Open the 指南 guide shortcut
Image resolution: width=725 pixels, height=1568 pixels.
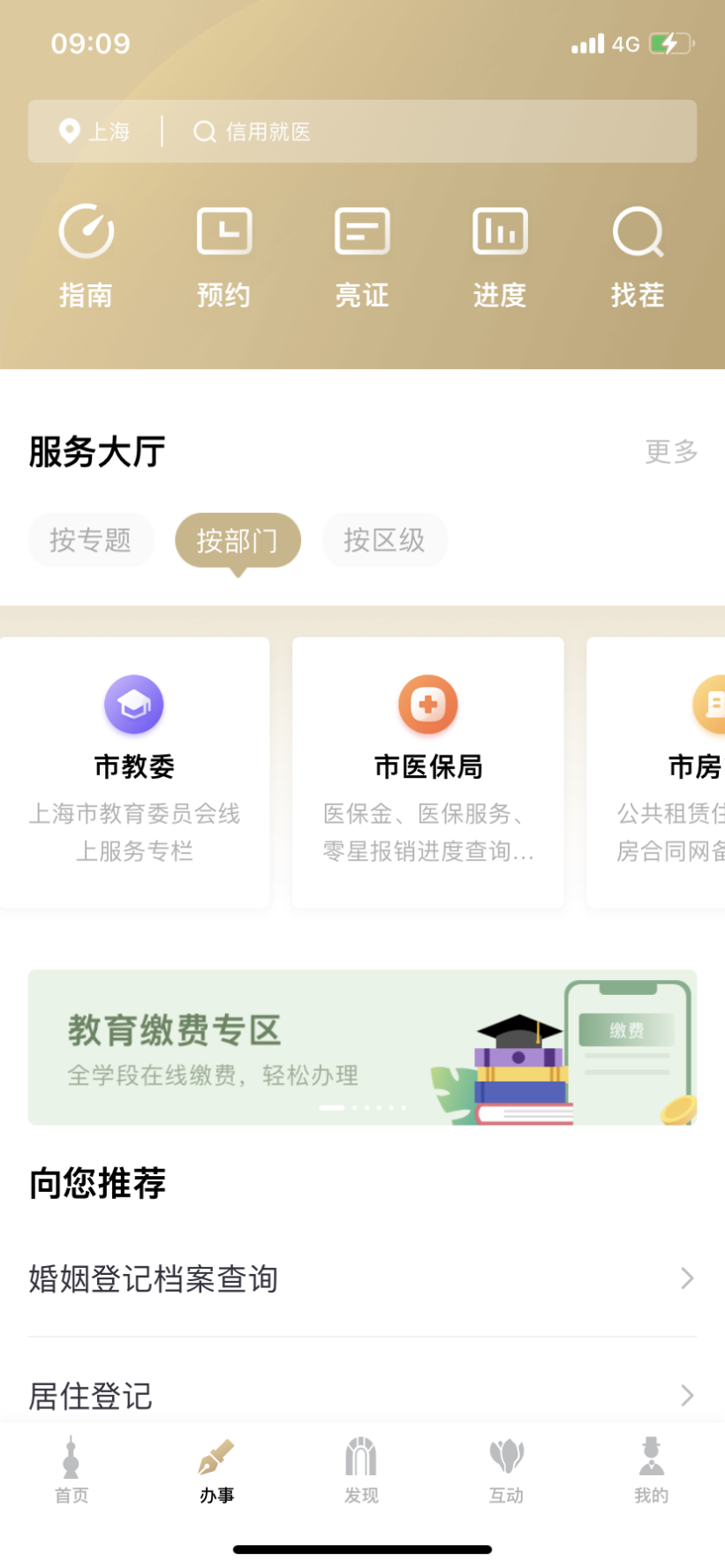point(86,256)
